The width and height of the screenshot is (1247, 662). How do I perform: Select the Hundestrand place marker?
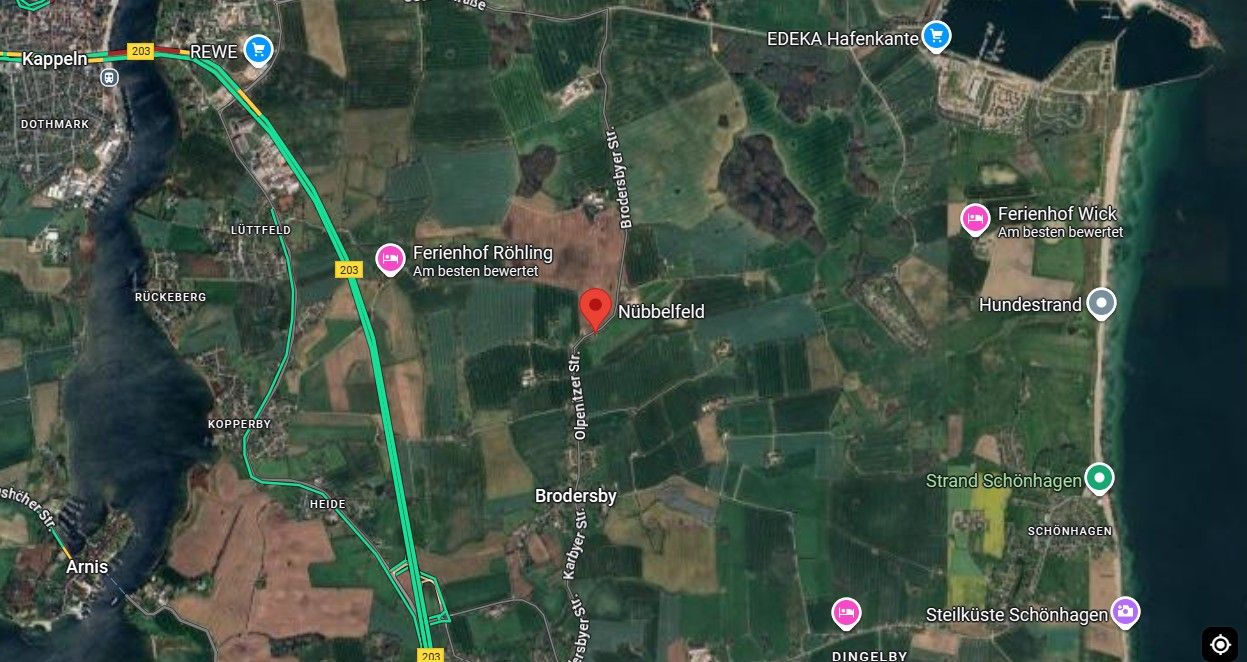click(x=1101, y=303)
